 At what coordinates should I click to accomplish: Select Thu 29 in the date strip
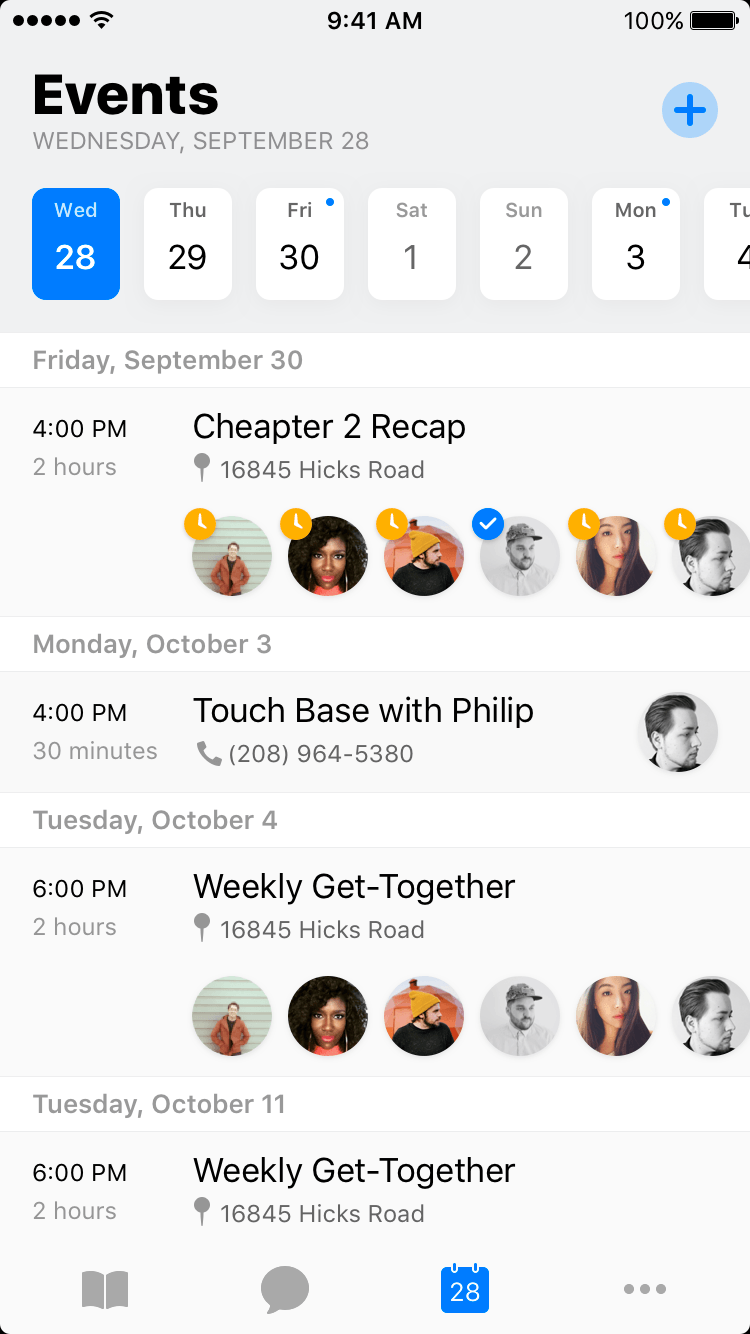(188, 244)
